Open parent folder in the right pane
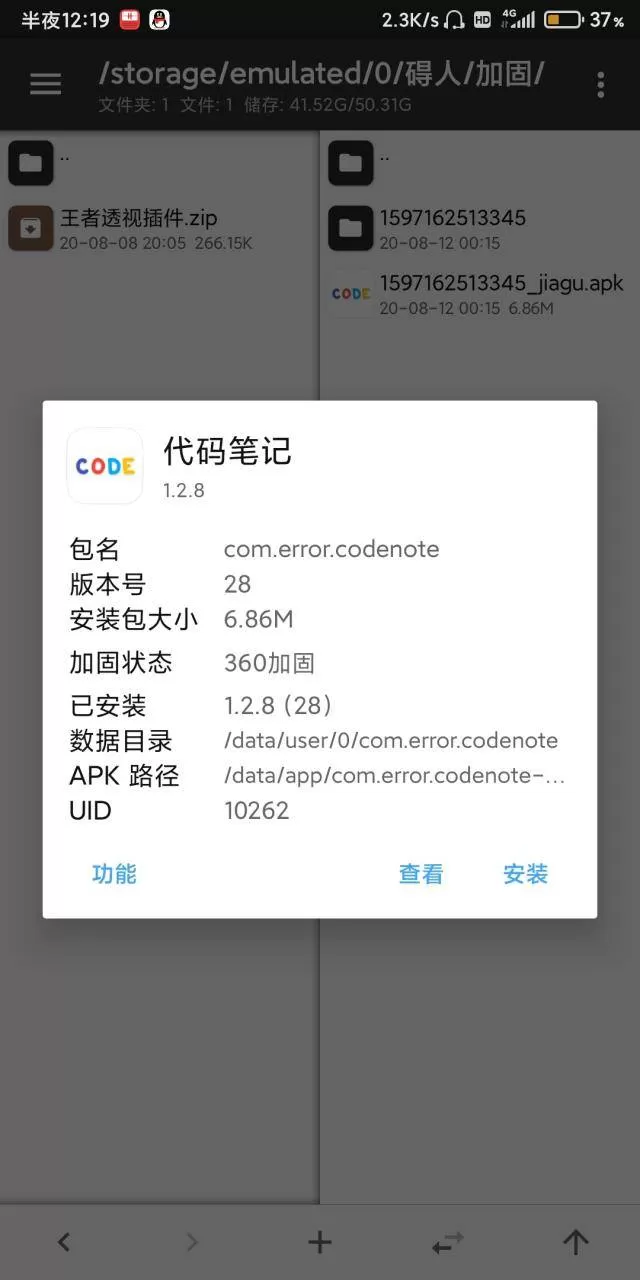640x1280 pixels. point(480,162)
